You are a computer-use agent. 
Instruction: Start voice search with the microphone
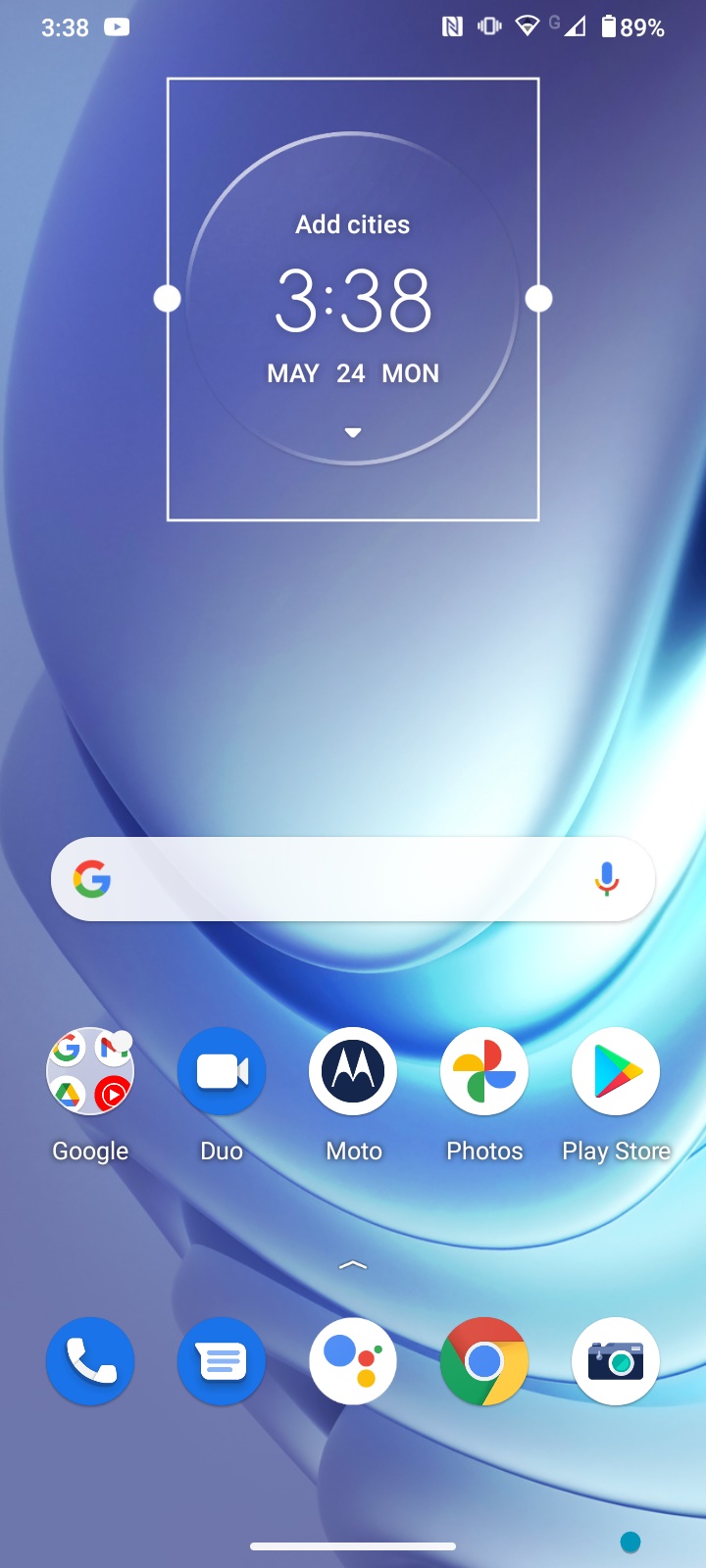(x=607, y=879)
